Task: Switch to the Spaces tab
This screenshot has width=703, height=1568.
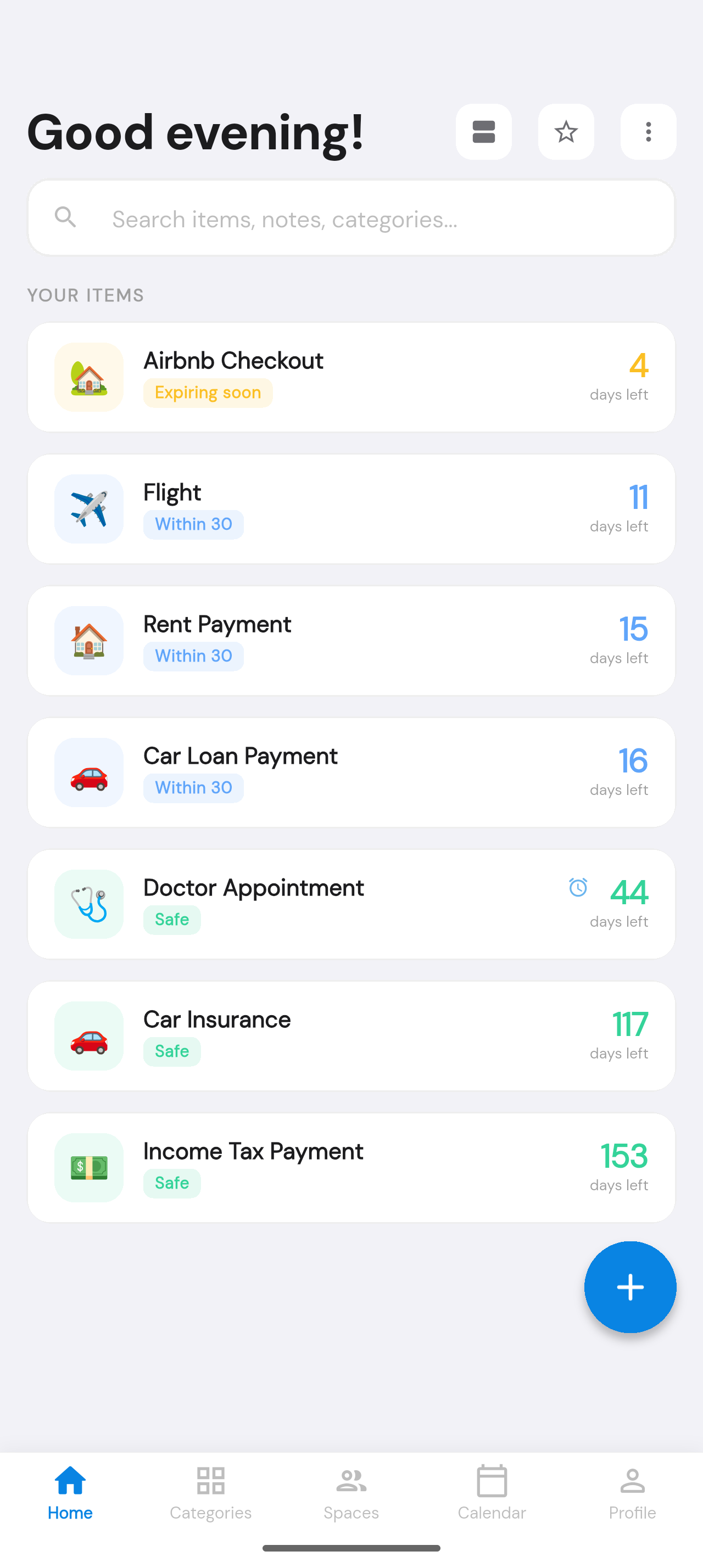Action: [x=351, y=1494]
